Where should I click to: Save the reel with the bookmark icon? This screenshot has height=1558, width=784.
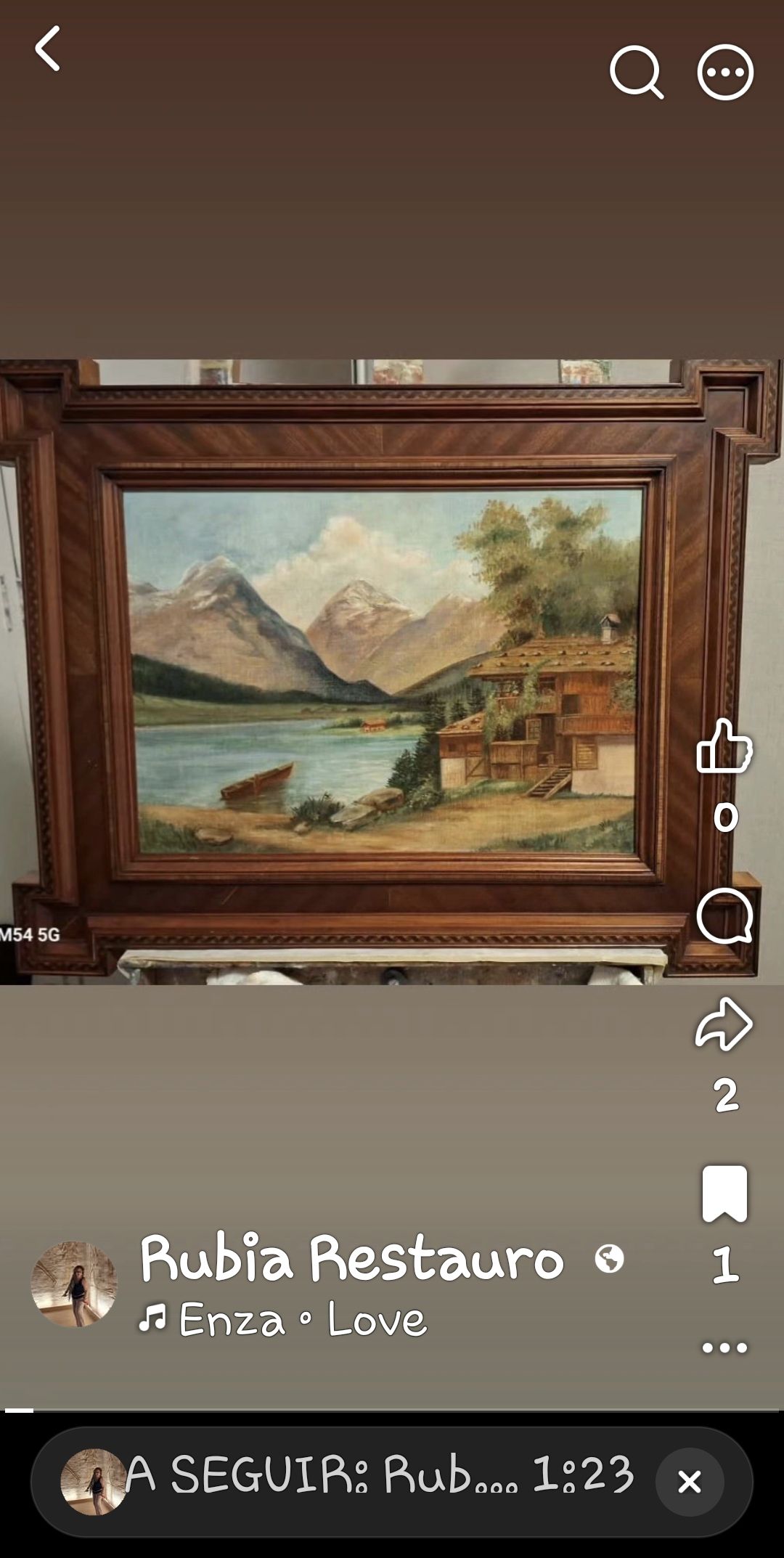724,1194
